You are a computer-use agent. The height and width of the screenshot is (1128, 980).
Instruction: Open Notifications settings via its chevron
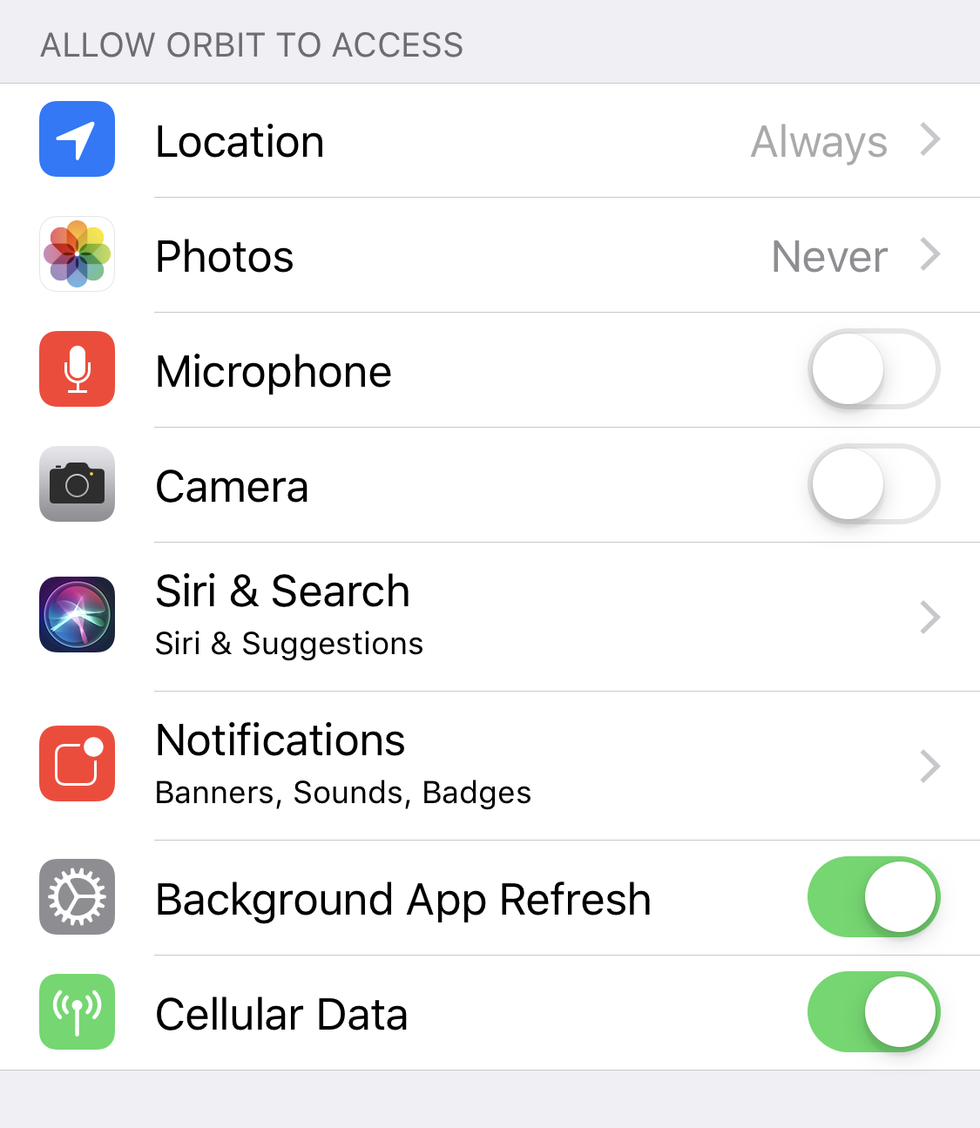929,766
